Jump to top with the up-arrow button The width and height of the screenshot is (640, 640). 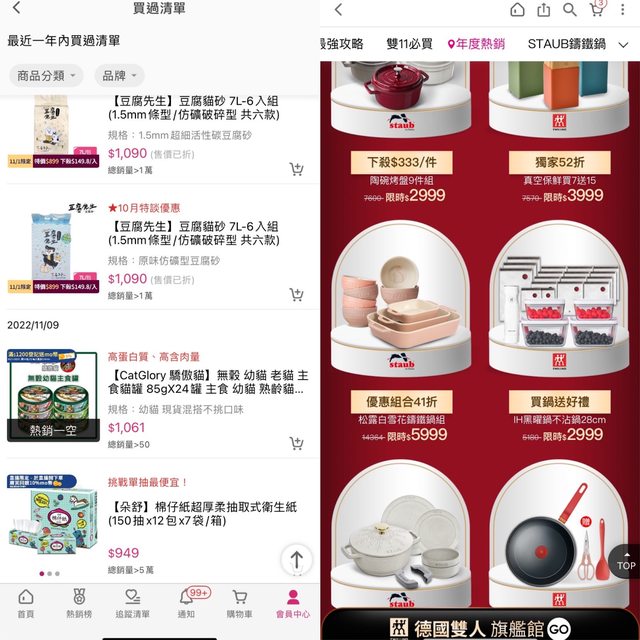[296, 560]
